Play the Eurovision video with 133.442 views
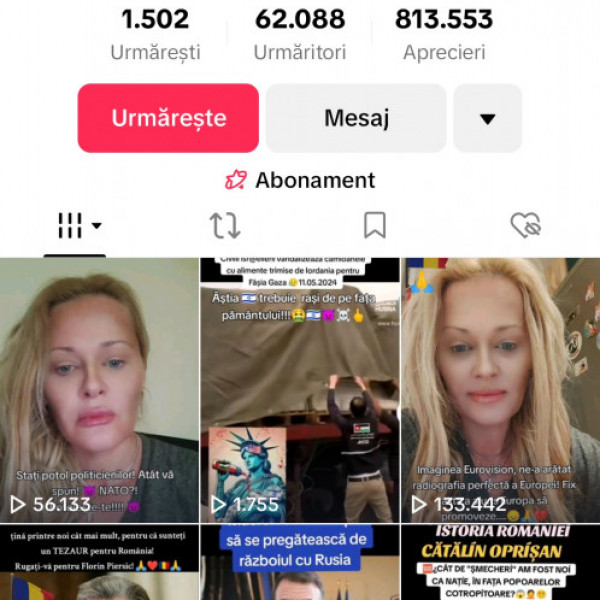The image size is (600, 600). [x=500, y=390]
